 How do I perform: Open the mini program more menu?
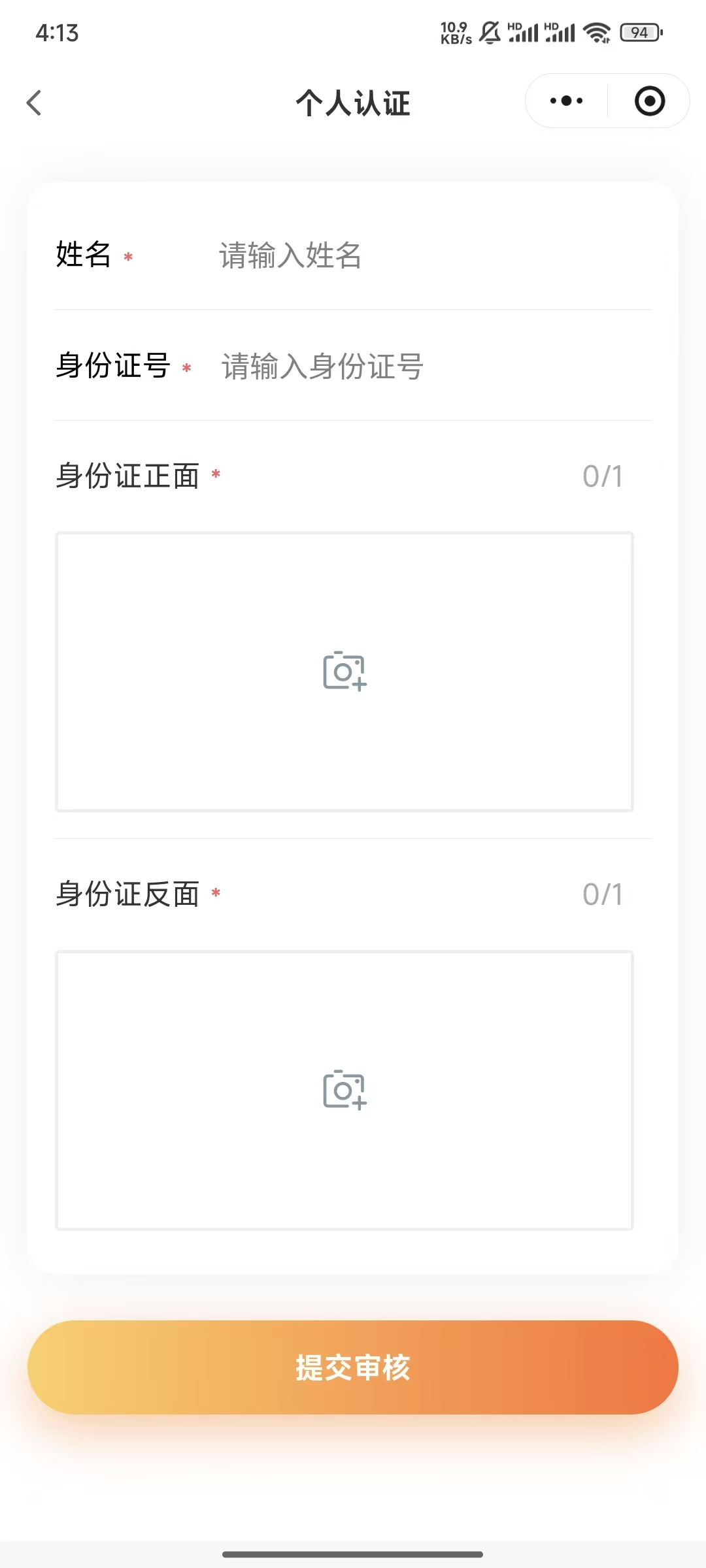tap(566, 101)
